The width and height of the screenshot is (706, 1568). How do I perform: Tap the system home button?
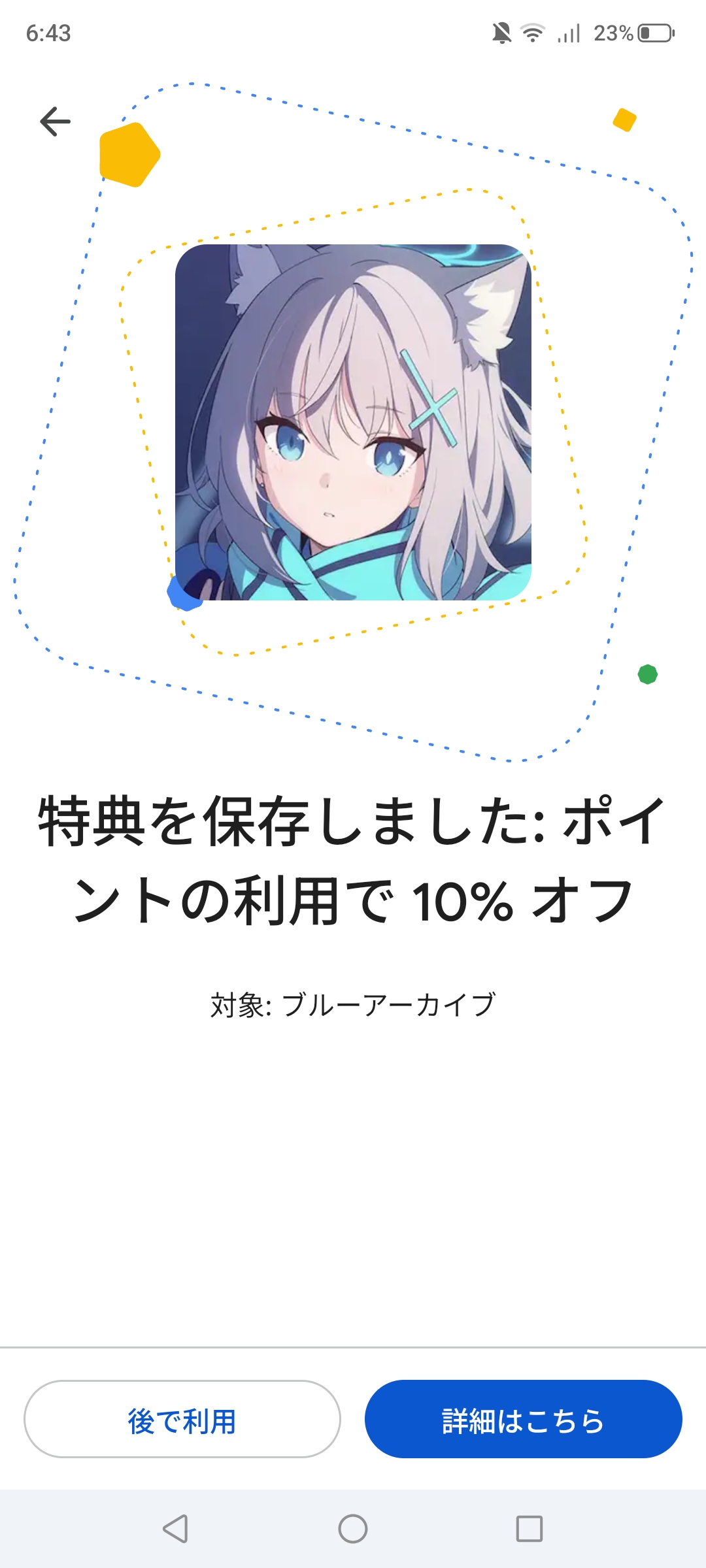353,1529
